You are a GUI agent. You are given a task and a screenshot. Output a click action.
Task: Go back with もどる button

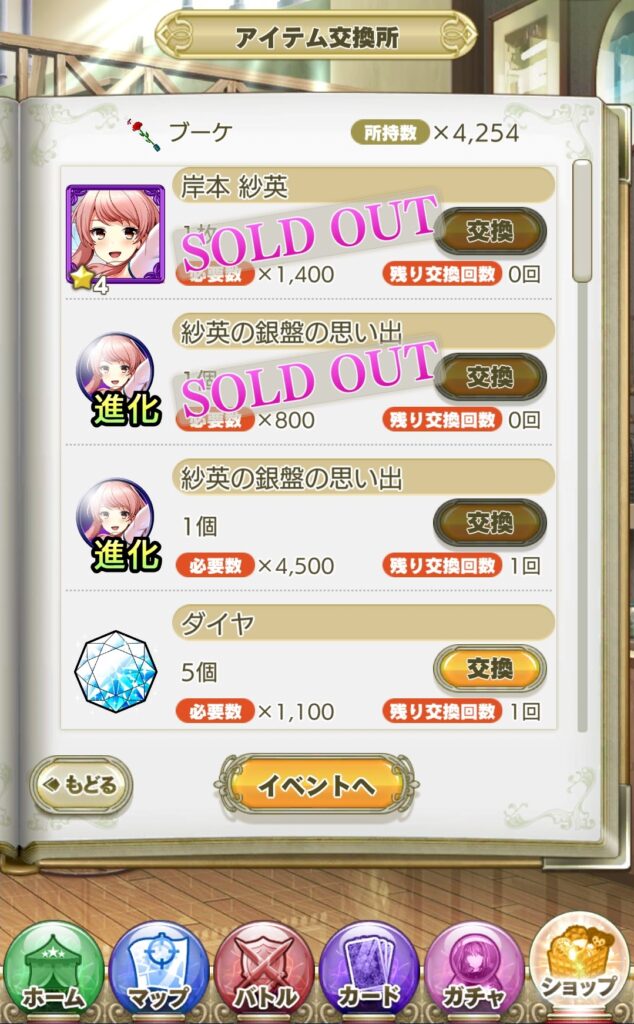click(82, 784)
